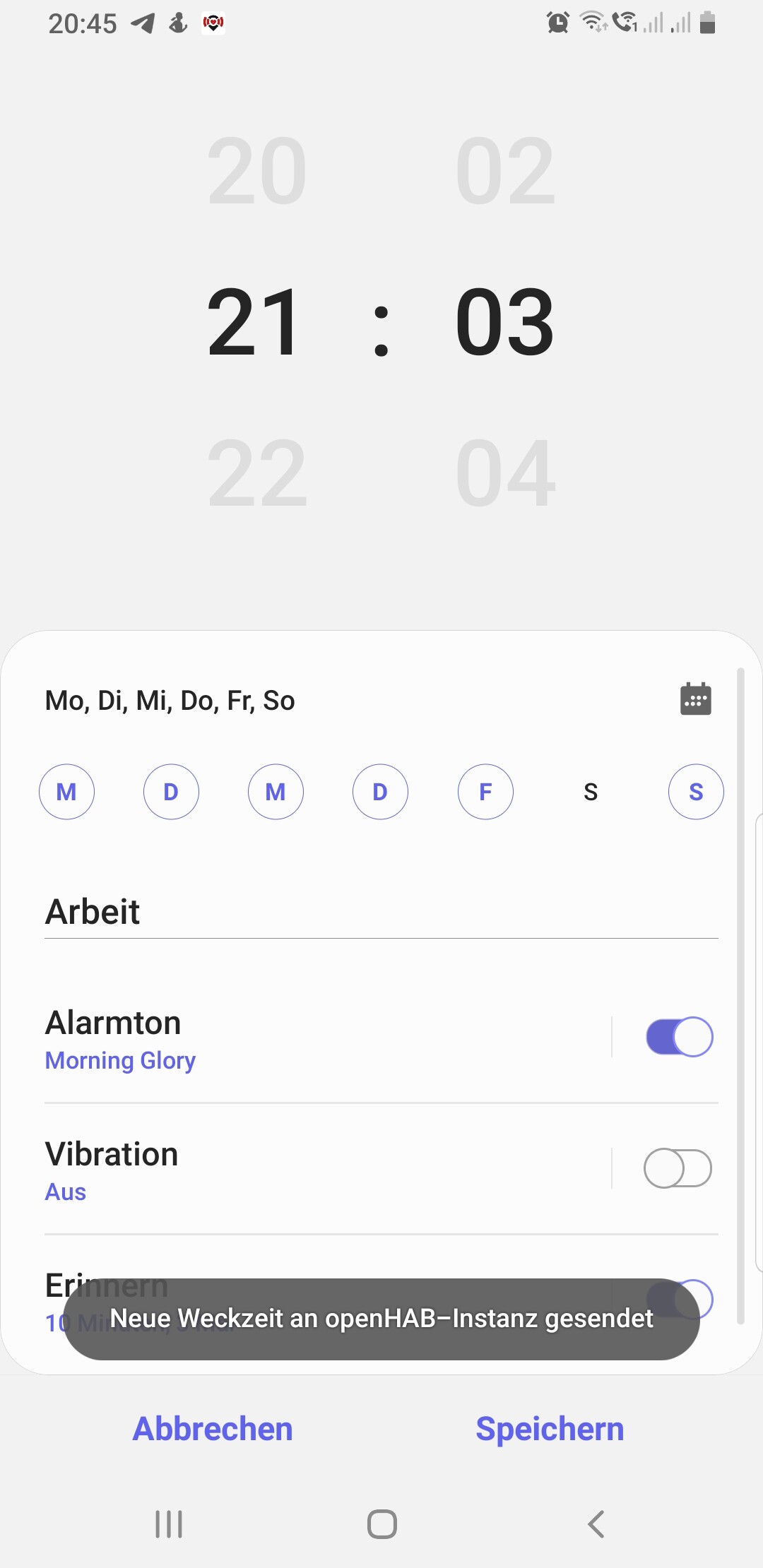Deselect Freitag day circle
This screenshot has width=763, height=1568.
(485, 792)
